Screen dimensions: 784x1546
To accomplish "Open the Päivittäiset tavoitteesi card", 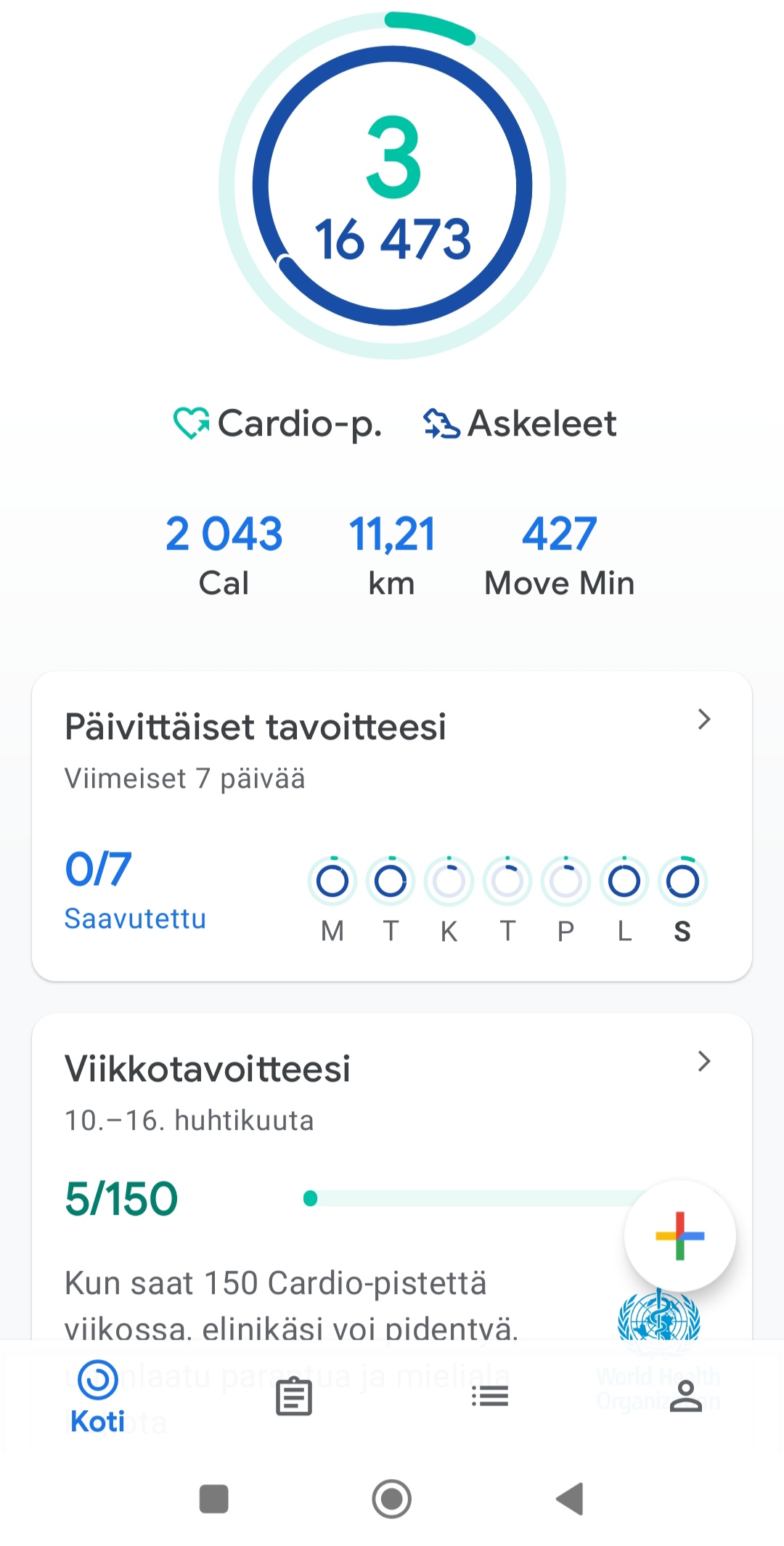I will pyautogui.click(x=392, y=826).
